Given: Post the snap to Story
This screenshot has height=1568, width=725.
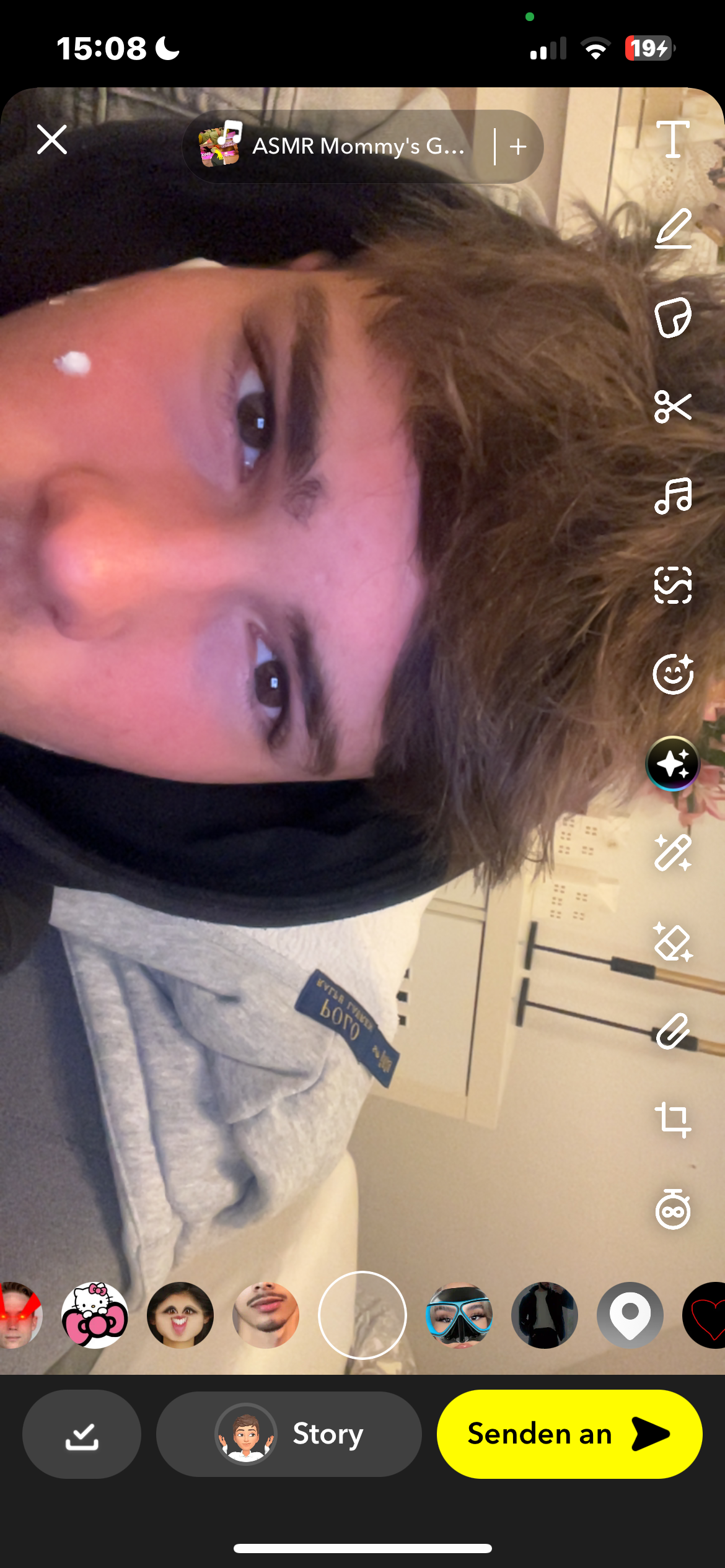Looking at the screenshot, I should tap(289, 1434).
